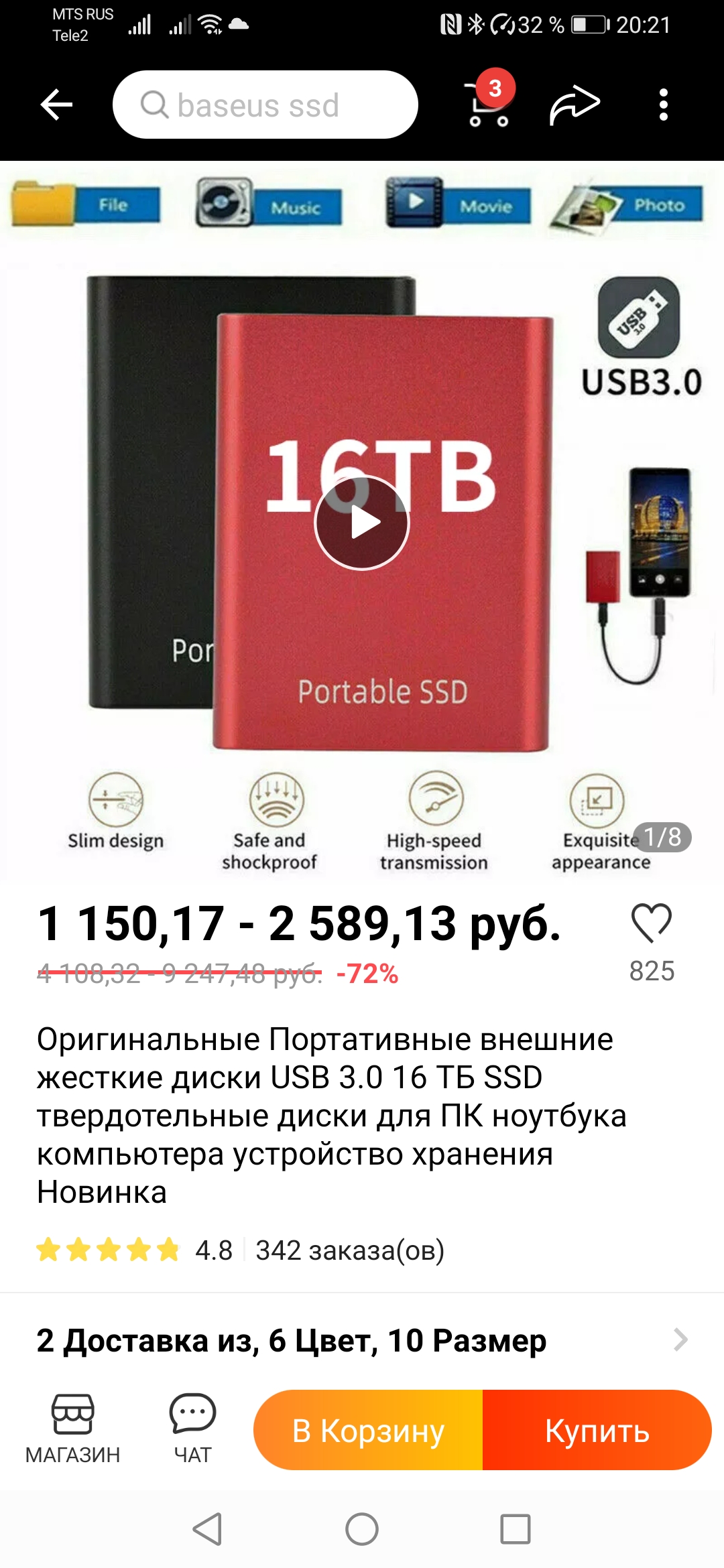The width and height of the screenshot is (724, 1568).
Task: Play the product video
Action: point(362,523)
